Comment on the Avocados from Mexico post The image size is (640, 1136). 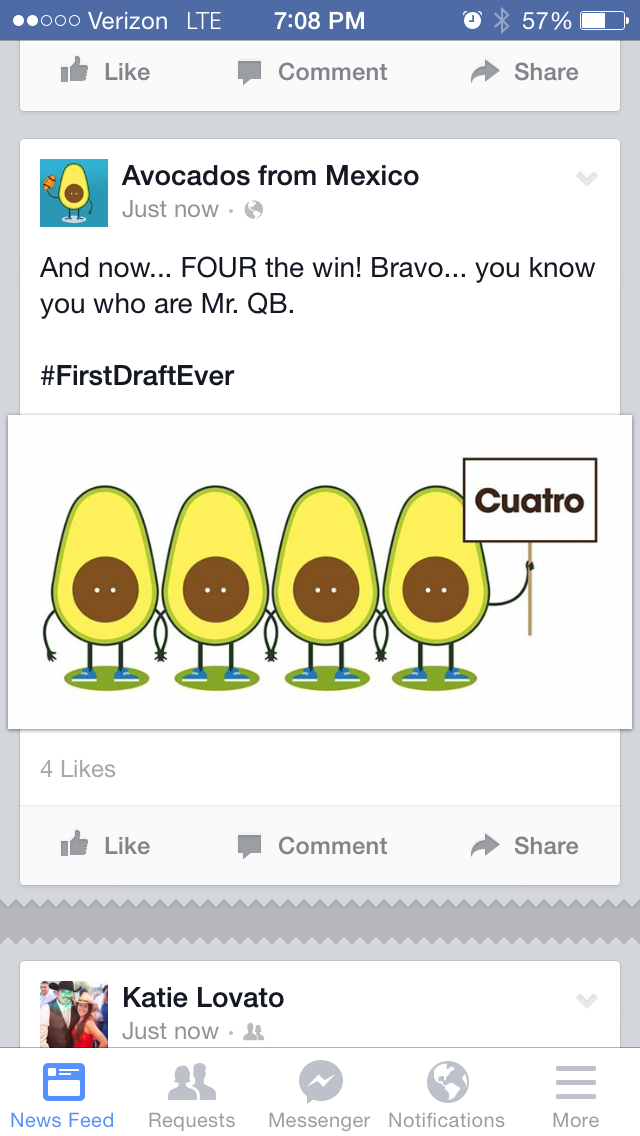312,845
